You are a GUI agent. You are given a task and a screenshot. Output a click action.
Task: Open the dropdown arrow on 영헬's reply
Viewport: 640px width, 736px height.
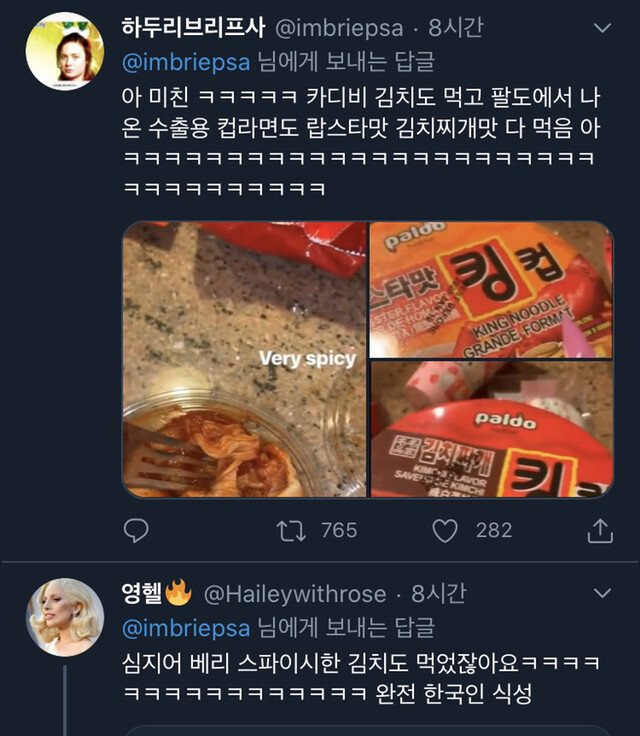click(x=603, y=594)
